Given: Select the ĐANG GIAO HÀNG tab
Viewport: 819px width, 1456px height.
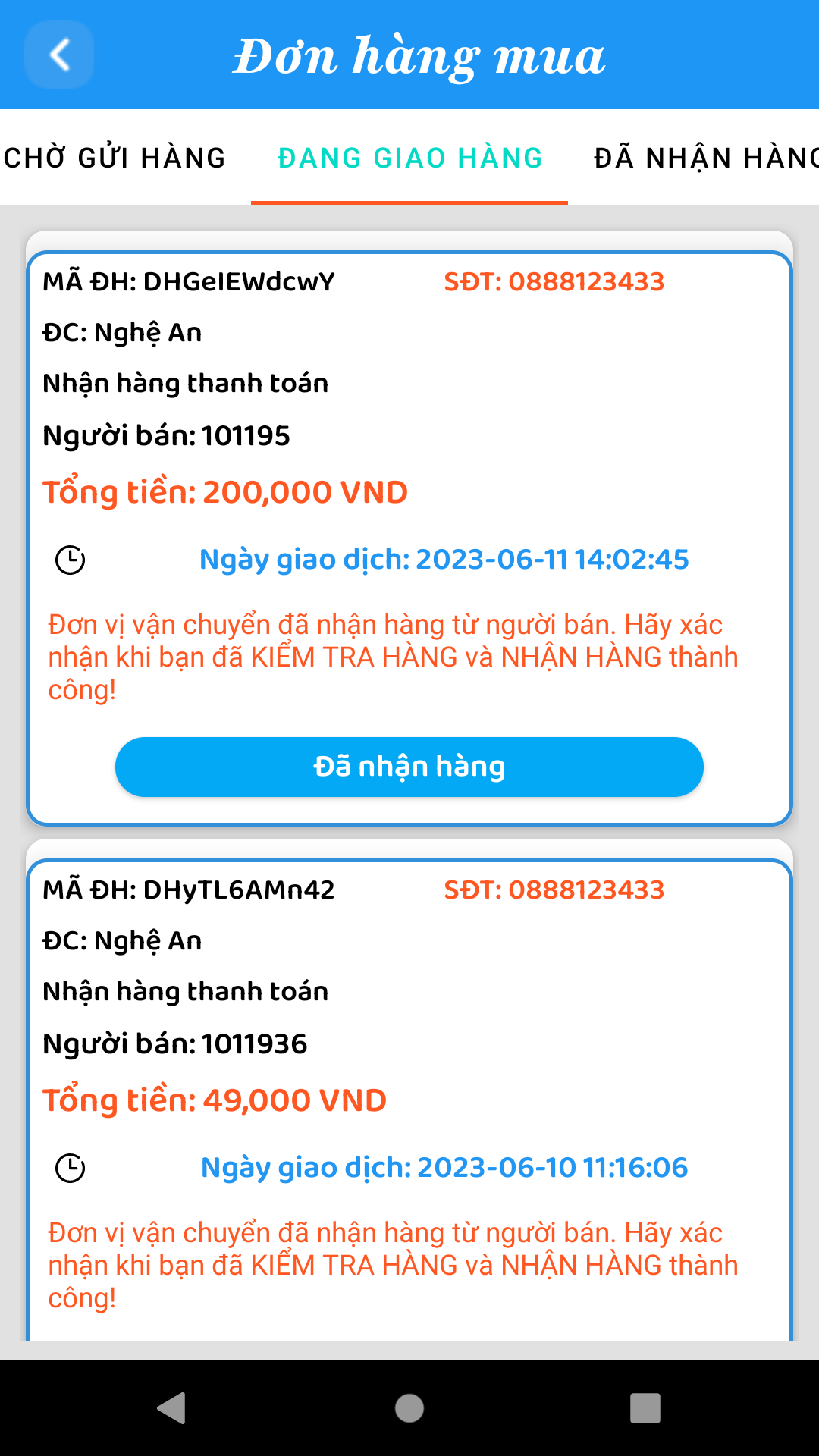Looking at the screenshot, I should click(x=409, y=158).
